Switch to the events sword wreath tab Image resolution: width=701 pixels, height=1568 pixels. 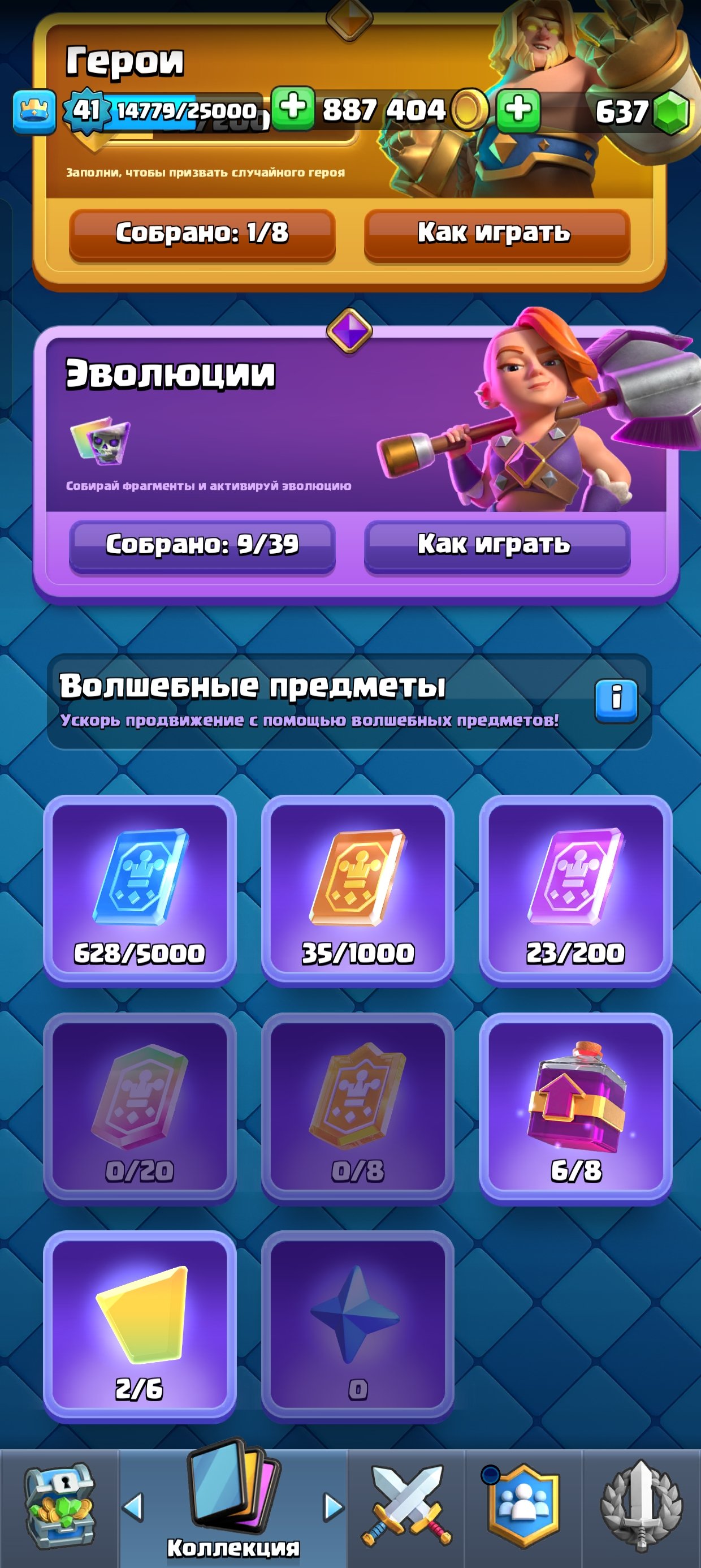(x=641, y=1507)
